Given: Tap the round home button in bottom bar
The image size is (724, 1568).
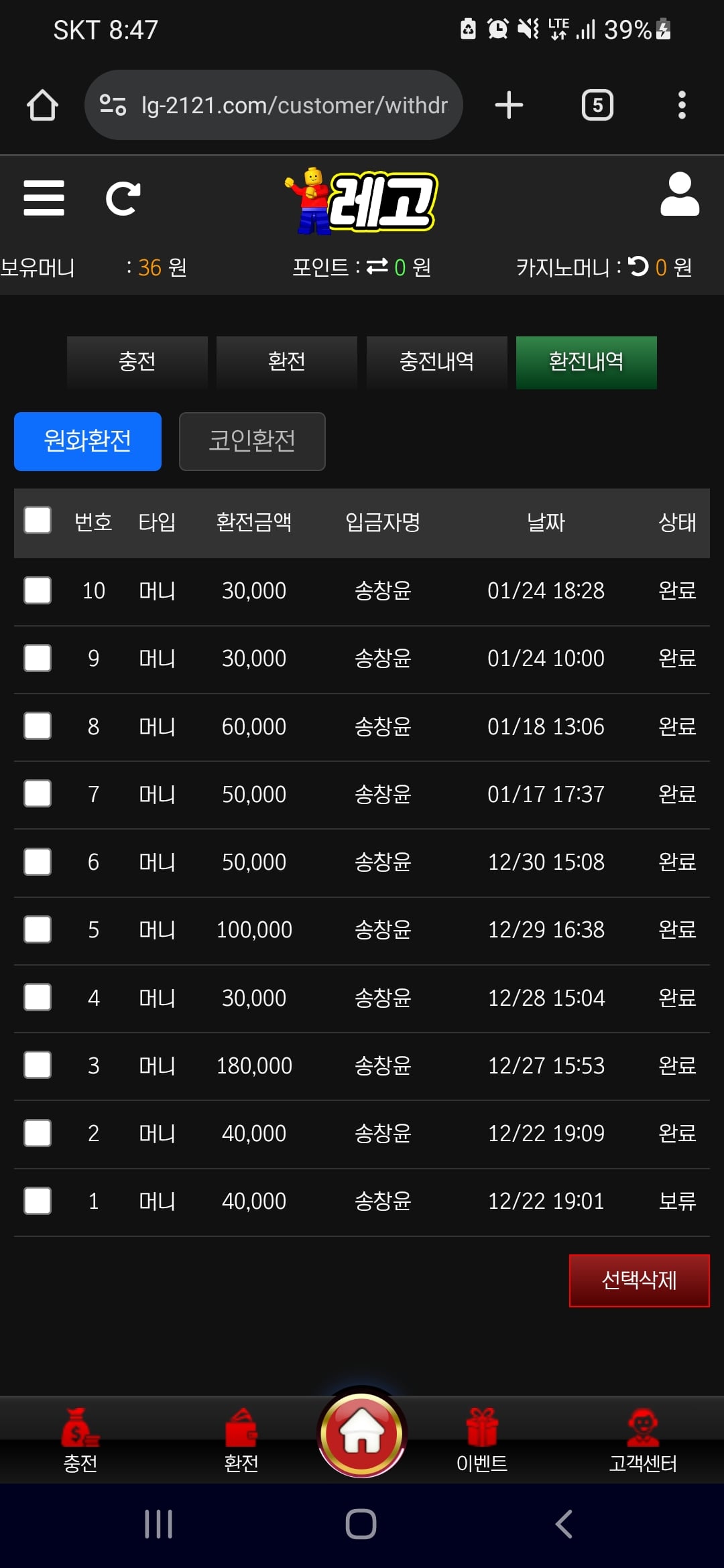Looking at the screenshot, I should [x=362, y=1433].
